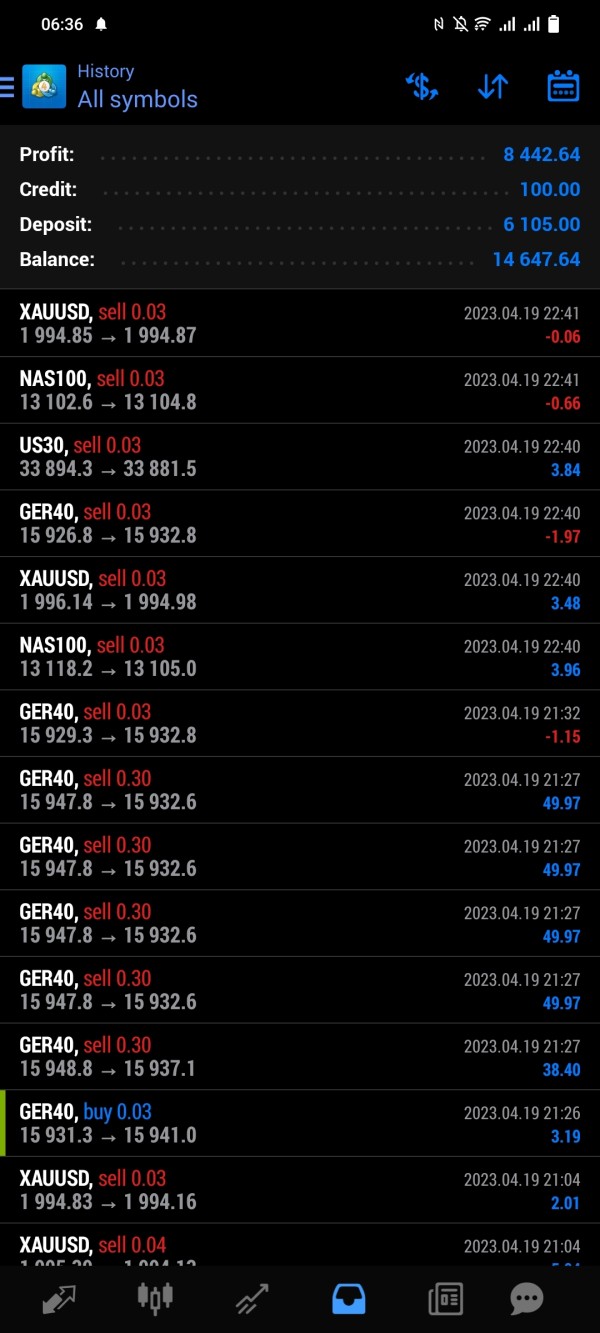Image resolution: width=600 pixels, height=1333 pixels.
Task: Open the GER40 trade with -1.15 loss
Action: pyautogui.click(x=300, y=724)
